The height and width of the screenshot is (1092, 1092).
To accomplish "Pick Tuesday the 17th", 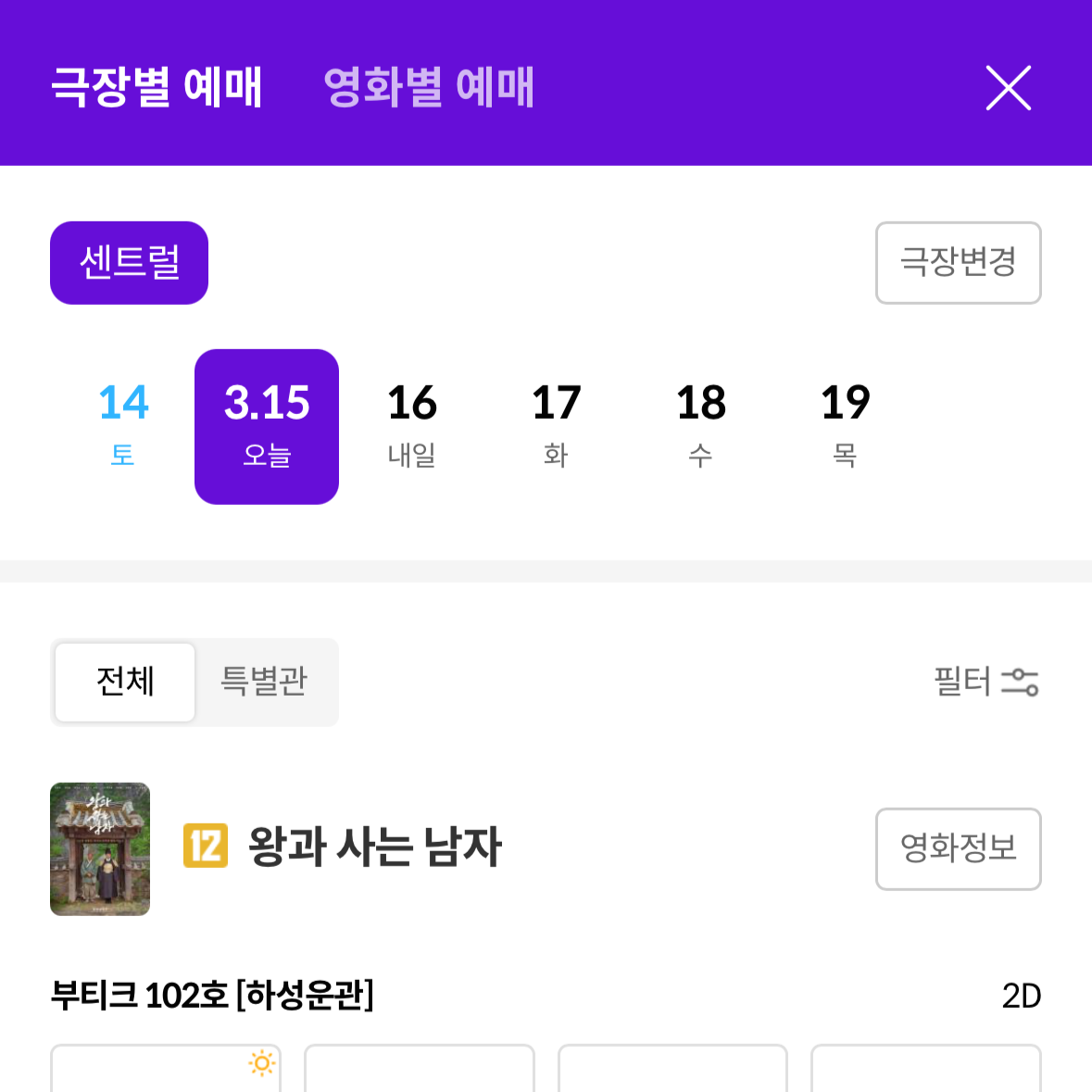I will click(x=556, y=426).
